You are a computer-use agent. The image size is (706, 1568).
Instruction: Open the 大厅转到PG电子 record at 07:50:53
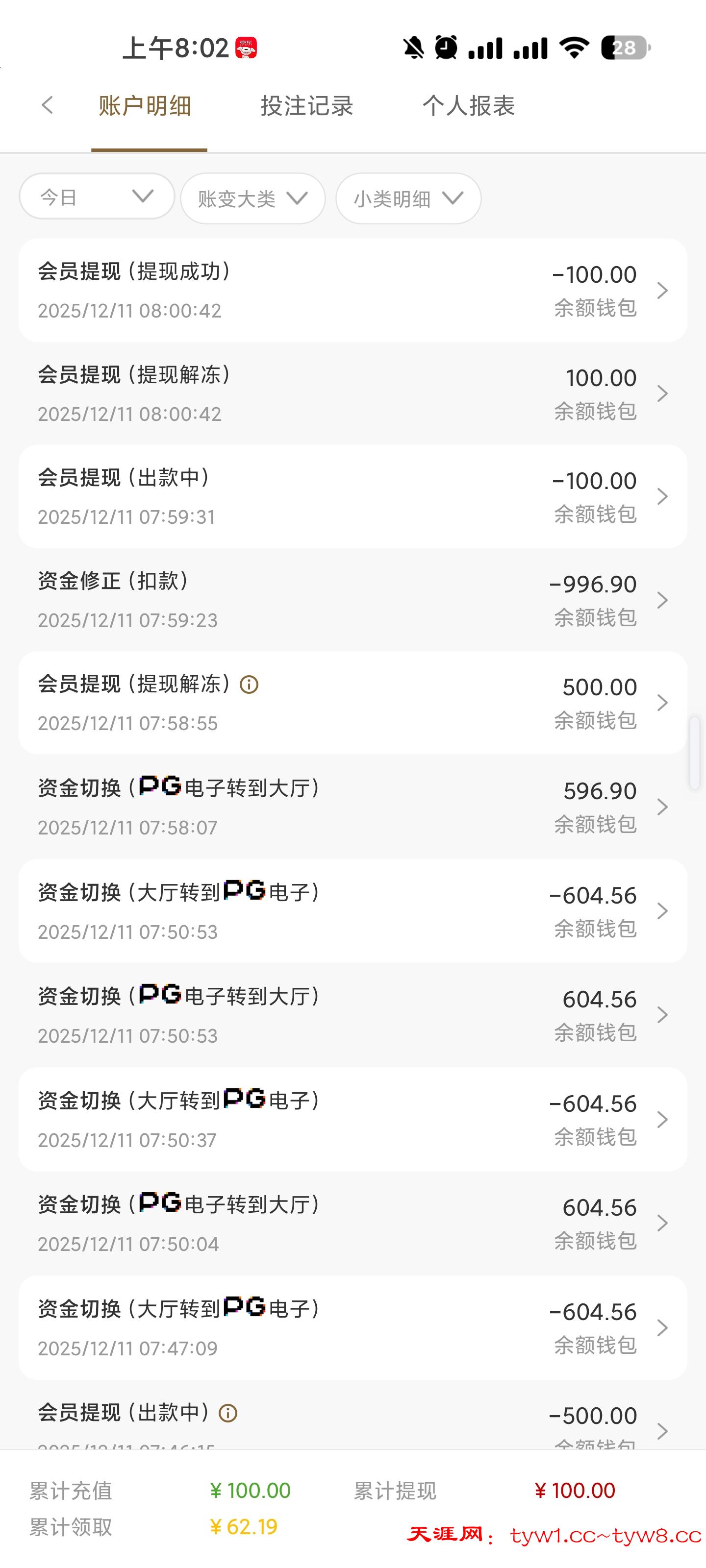pyautogui.click(x=352, y=910)
